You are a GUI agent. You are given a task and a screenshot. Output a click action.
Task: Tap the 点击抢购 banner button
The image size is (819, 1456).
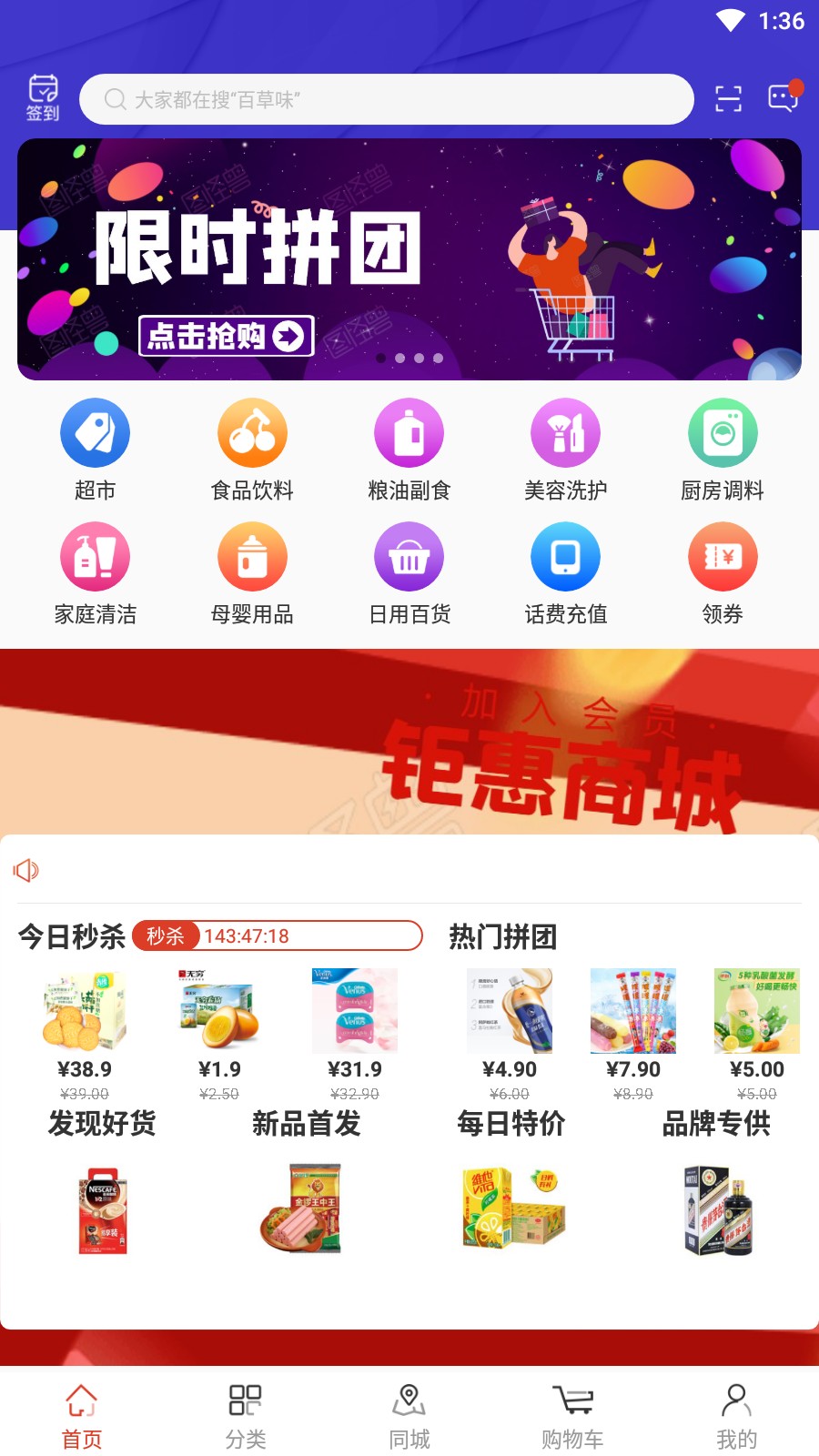[x=224, y=335]
